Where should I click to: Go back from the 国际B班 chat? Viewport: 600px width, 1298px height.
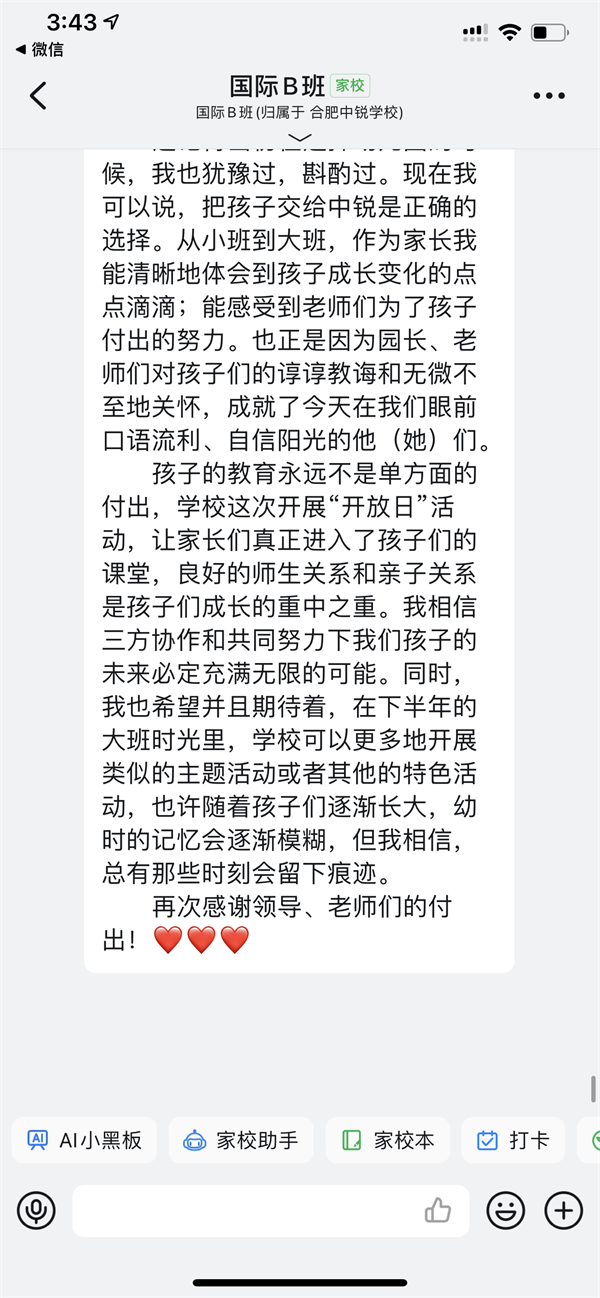[x=38, y=96]
